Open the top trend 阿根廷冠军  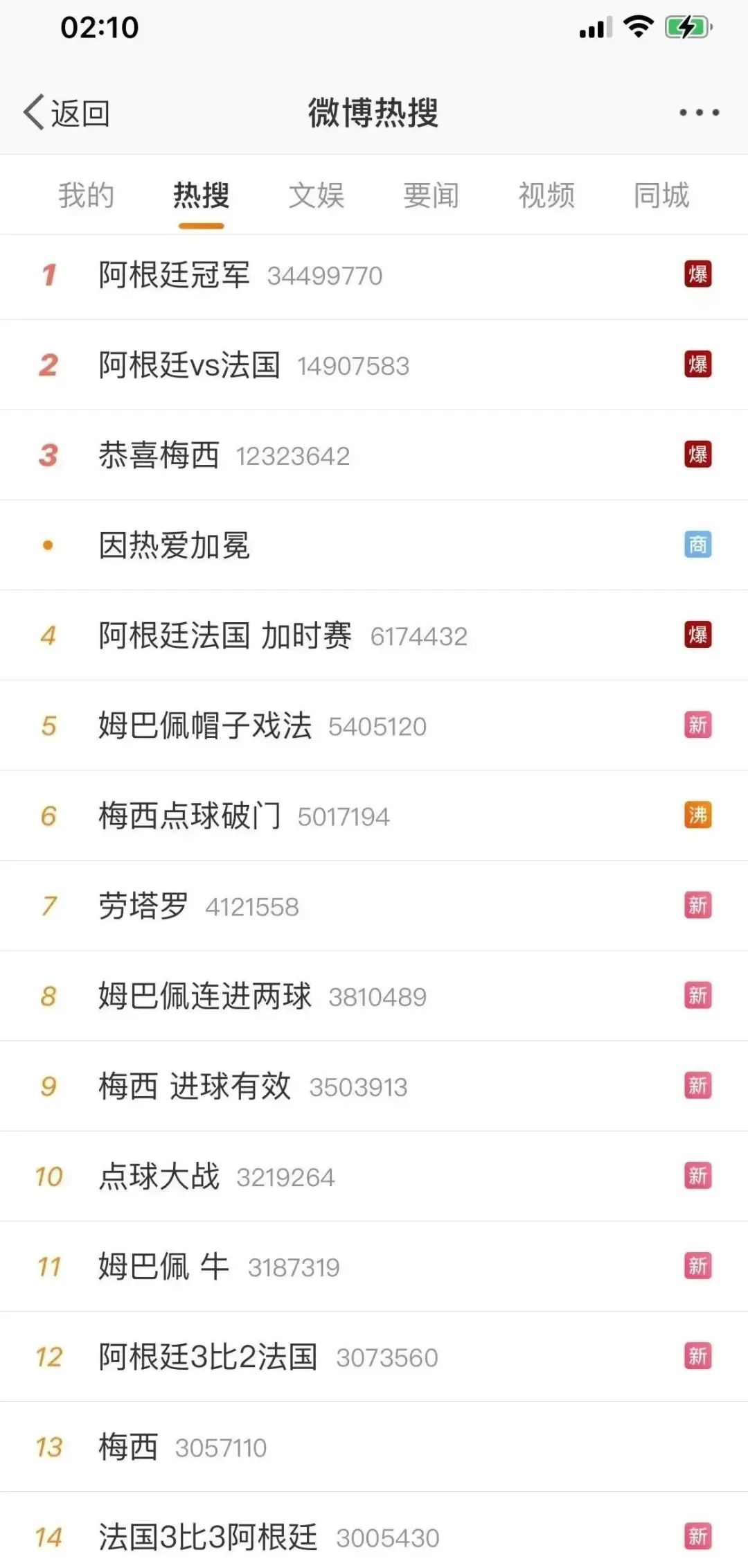click(x=174, y=275)
